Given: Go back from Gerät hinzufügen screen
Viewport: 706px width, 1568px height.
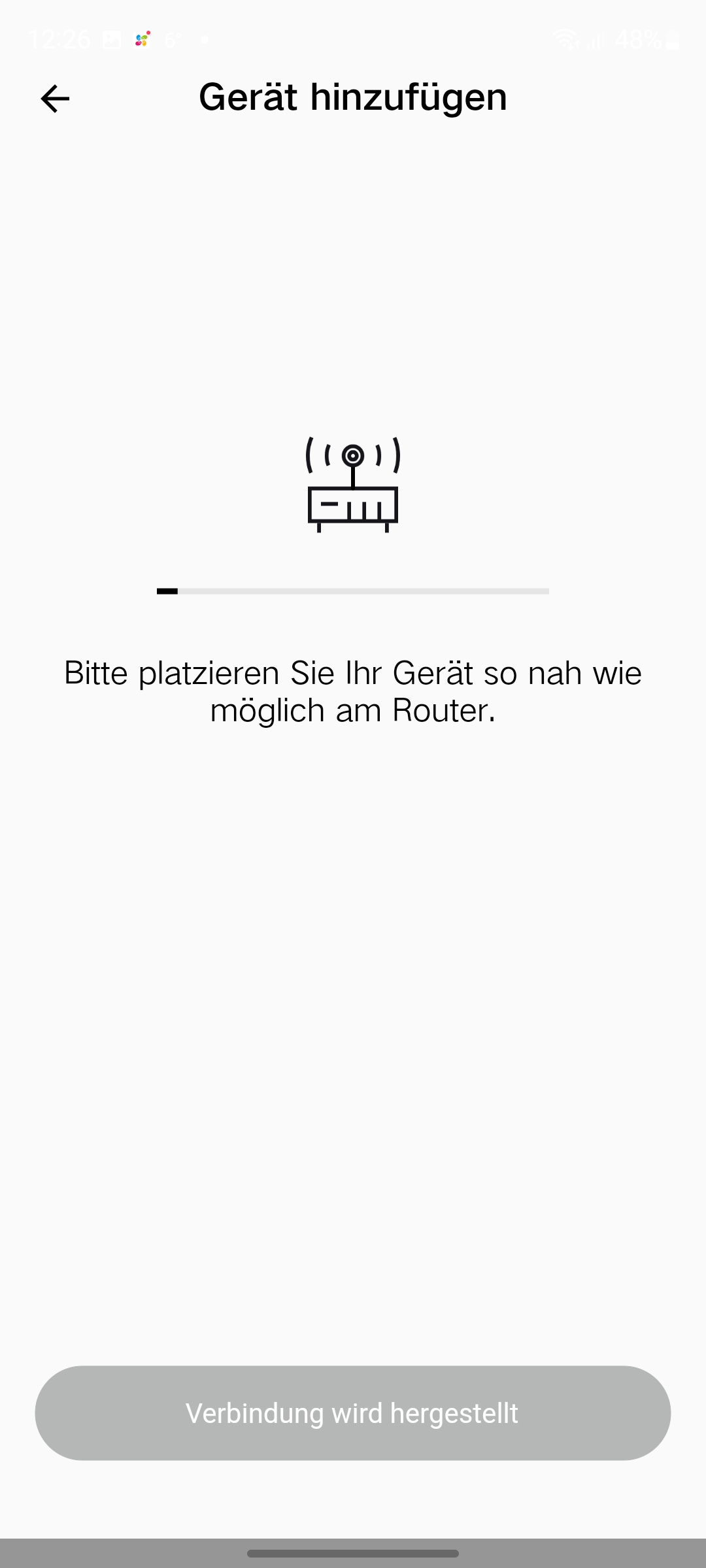Looking at the screenshot, I should (x=55, y=99).
